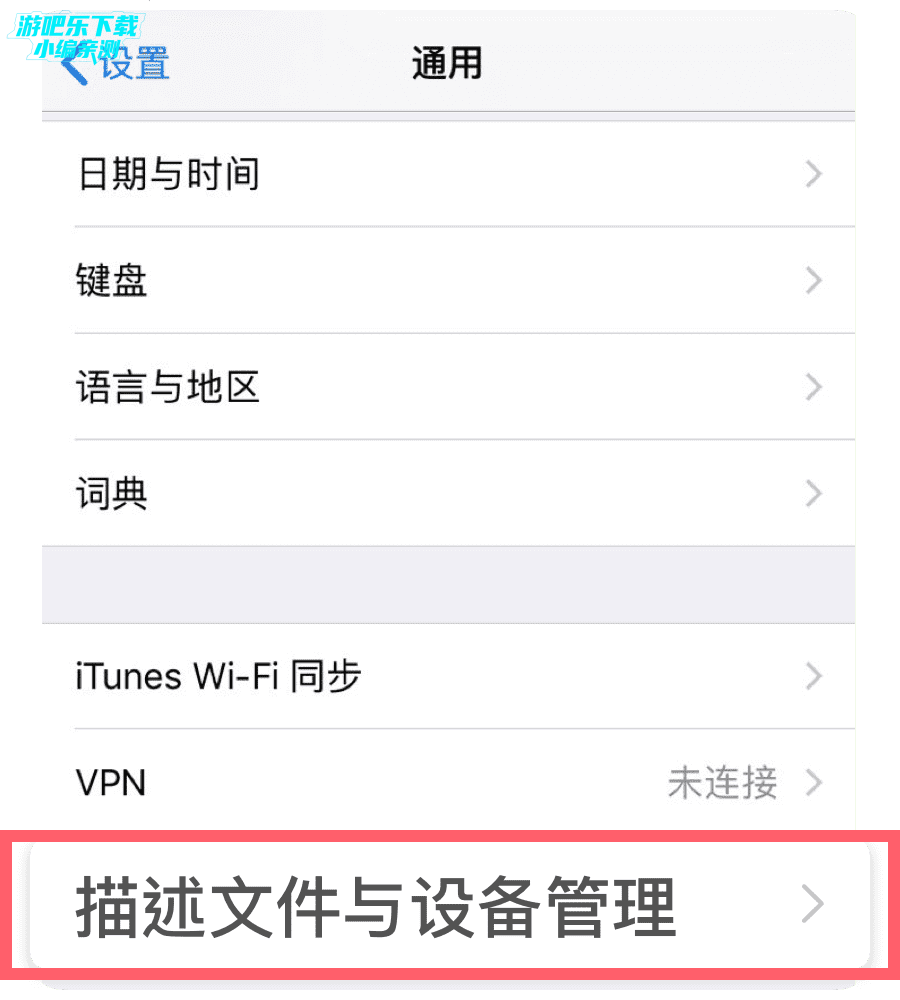The width and height of the screenshot is (900, 1000).
Task: Open 词典 settings
Action: tap(448, 493)
